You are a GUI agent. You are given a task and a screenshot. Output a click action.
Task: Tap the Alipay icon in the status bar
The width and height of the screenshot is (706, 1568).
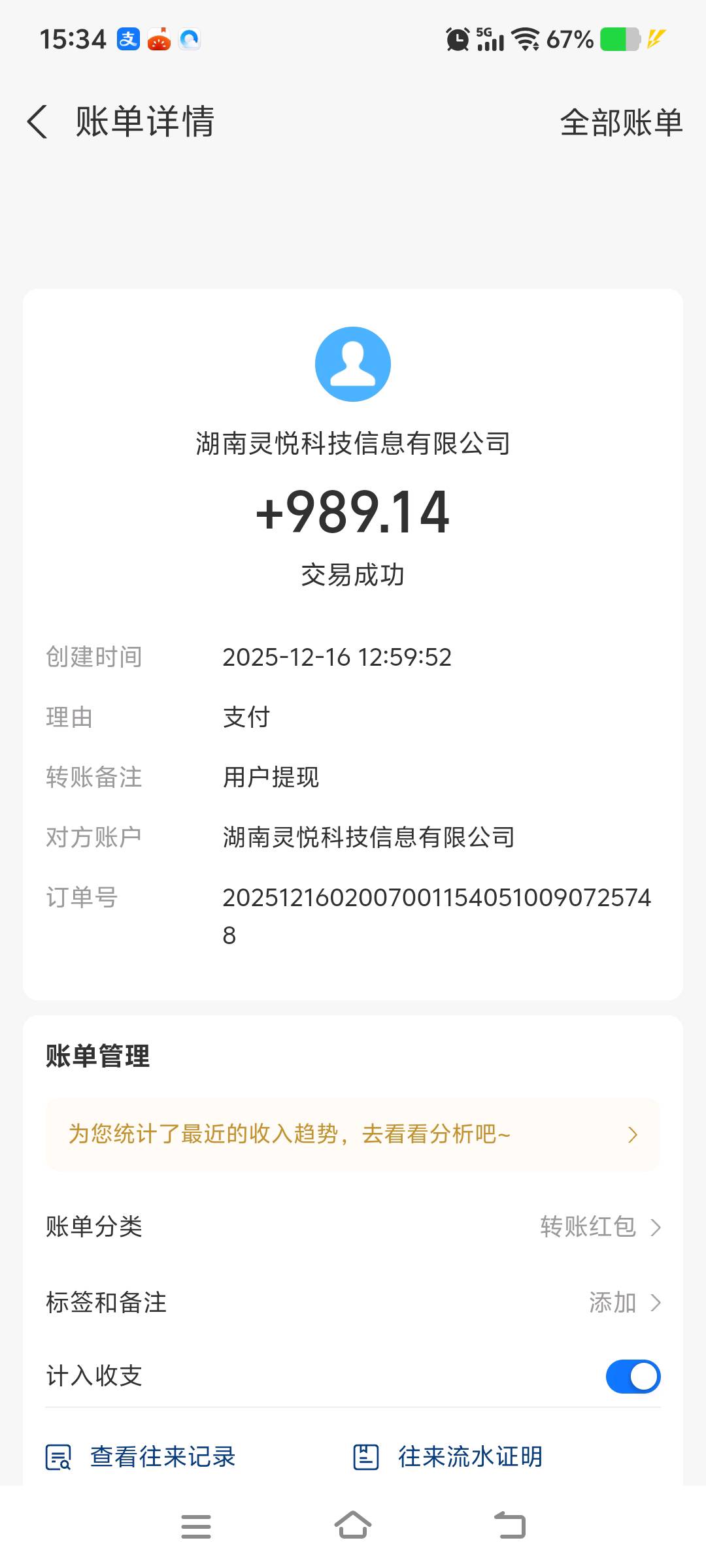point(128,39)
